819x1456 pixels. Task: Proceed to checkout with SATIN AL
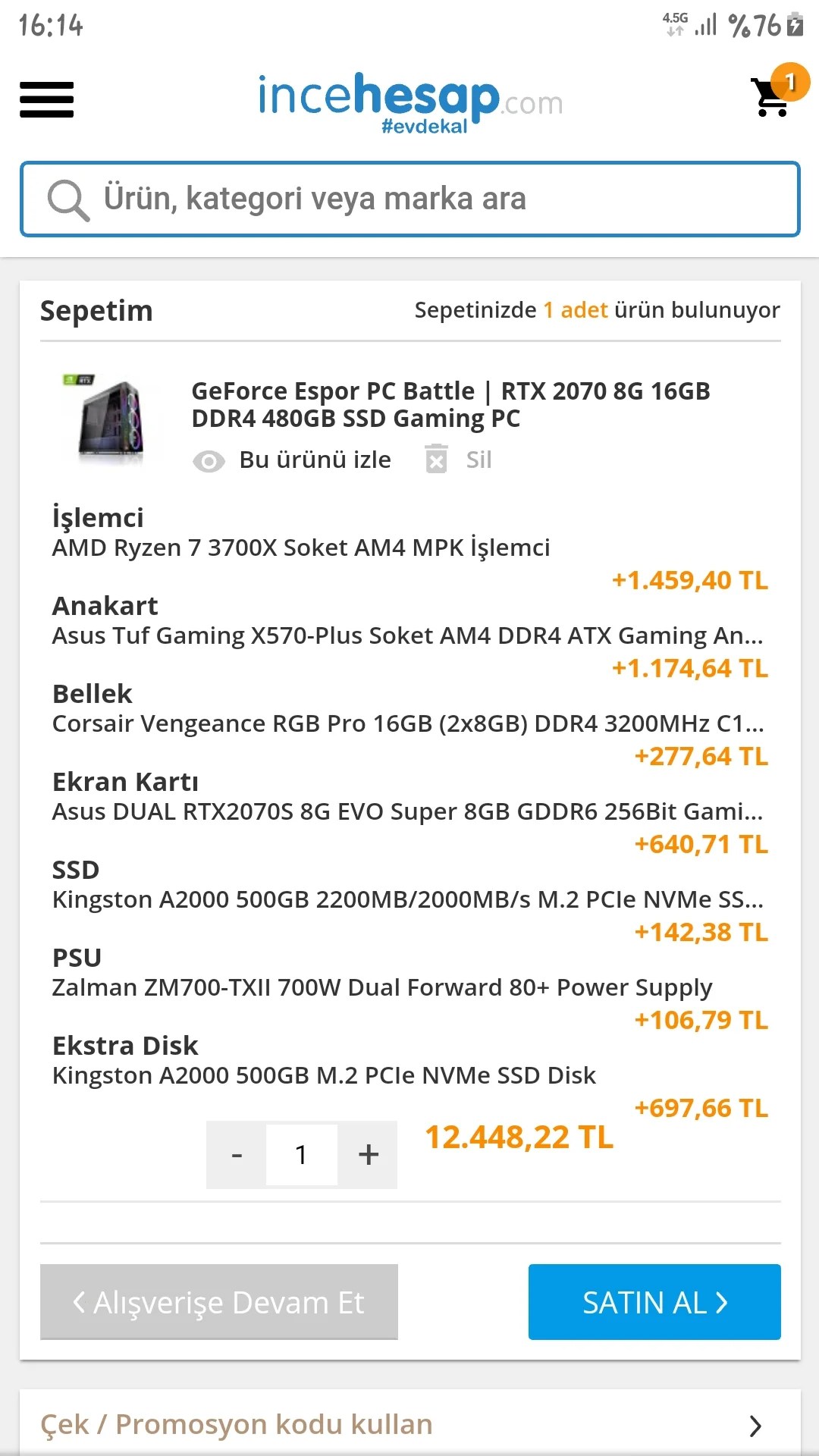pos(654,1302)
